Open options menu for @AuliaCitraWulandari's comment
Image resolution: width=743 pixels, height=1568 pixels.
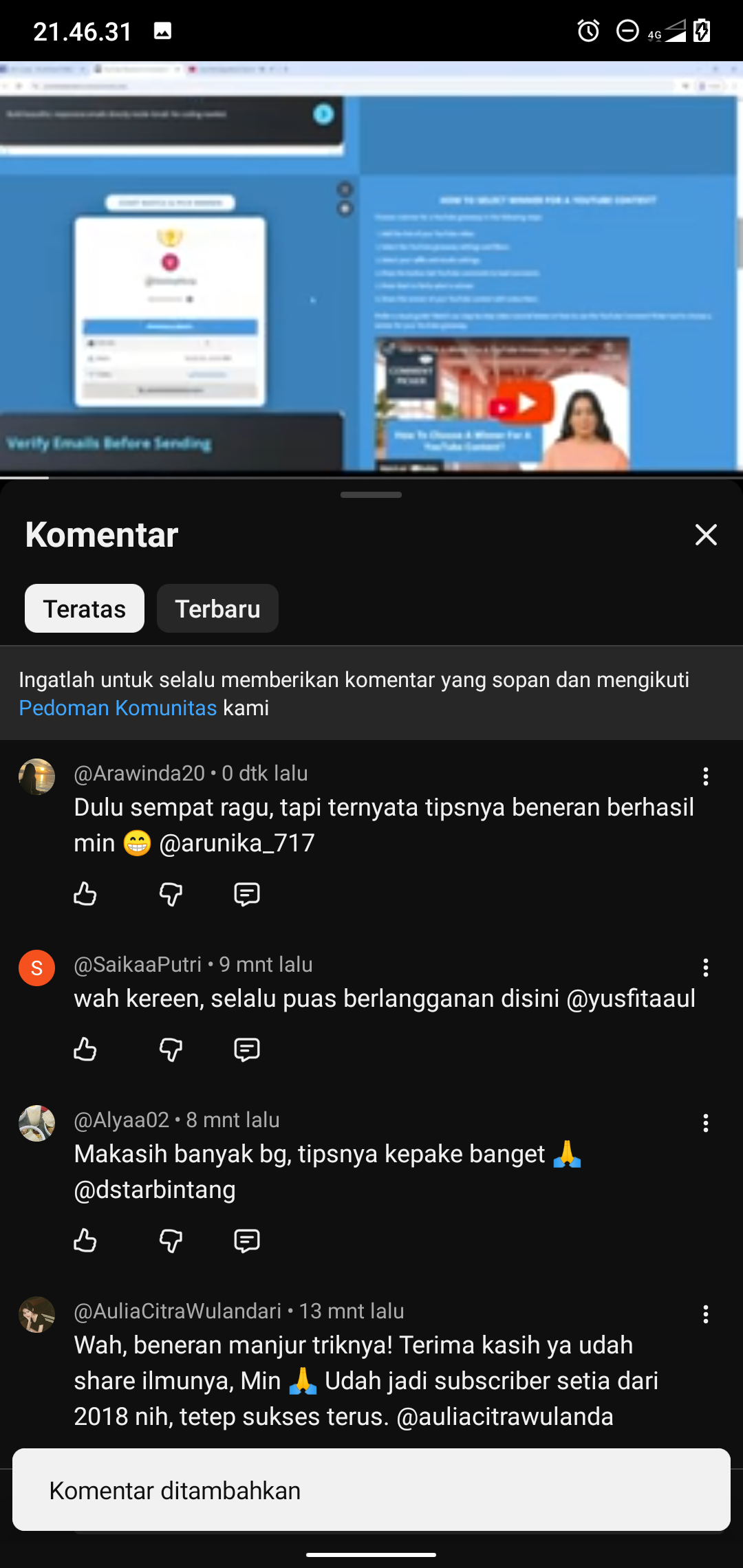point(705,1314)
